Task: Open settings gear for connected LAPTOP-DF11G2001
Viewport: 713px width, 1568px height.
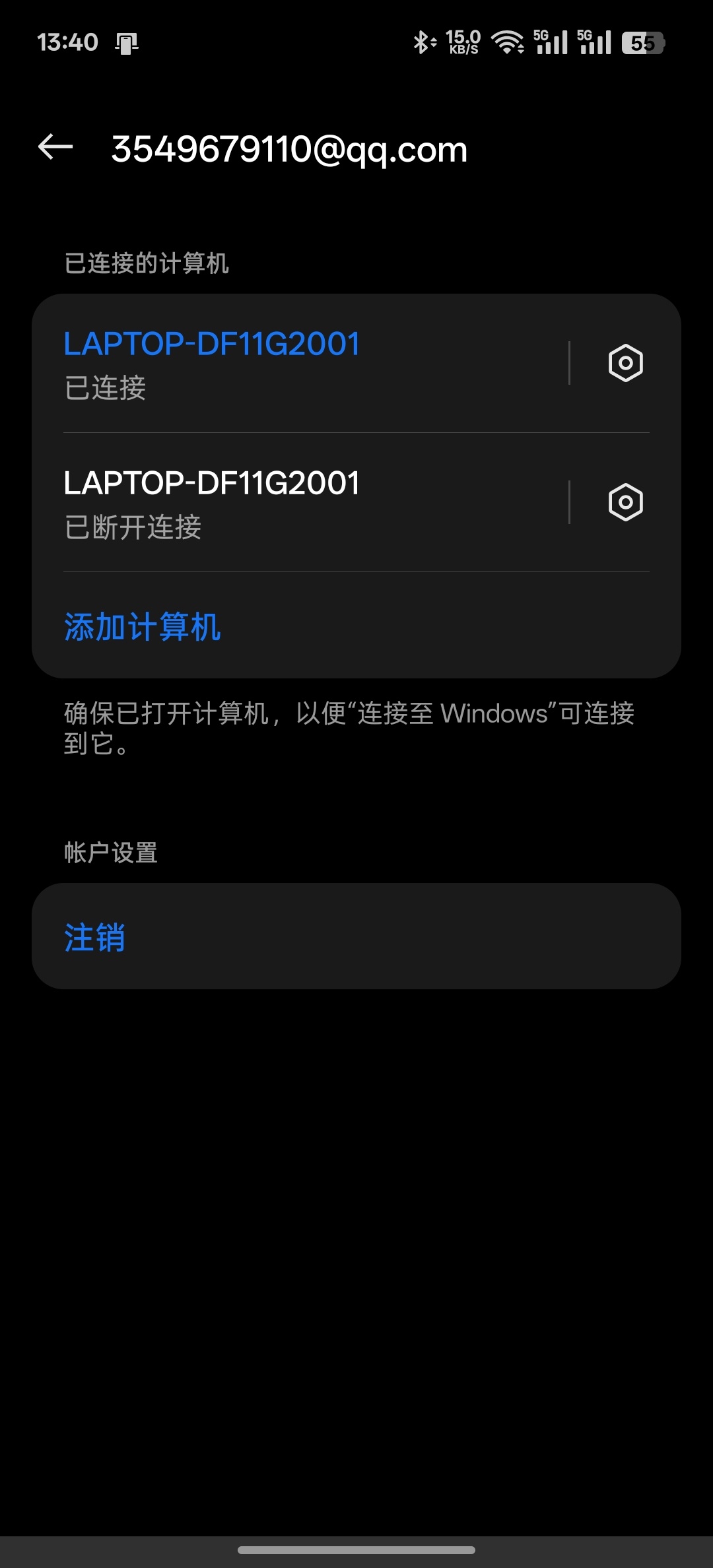Action: click(x=625, y=363)
